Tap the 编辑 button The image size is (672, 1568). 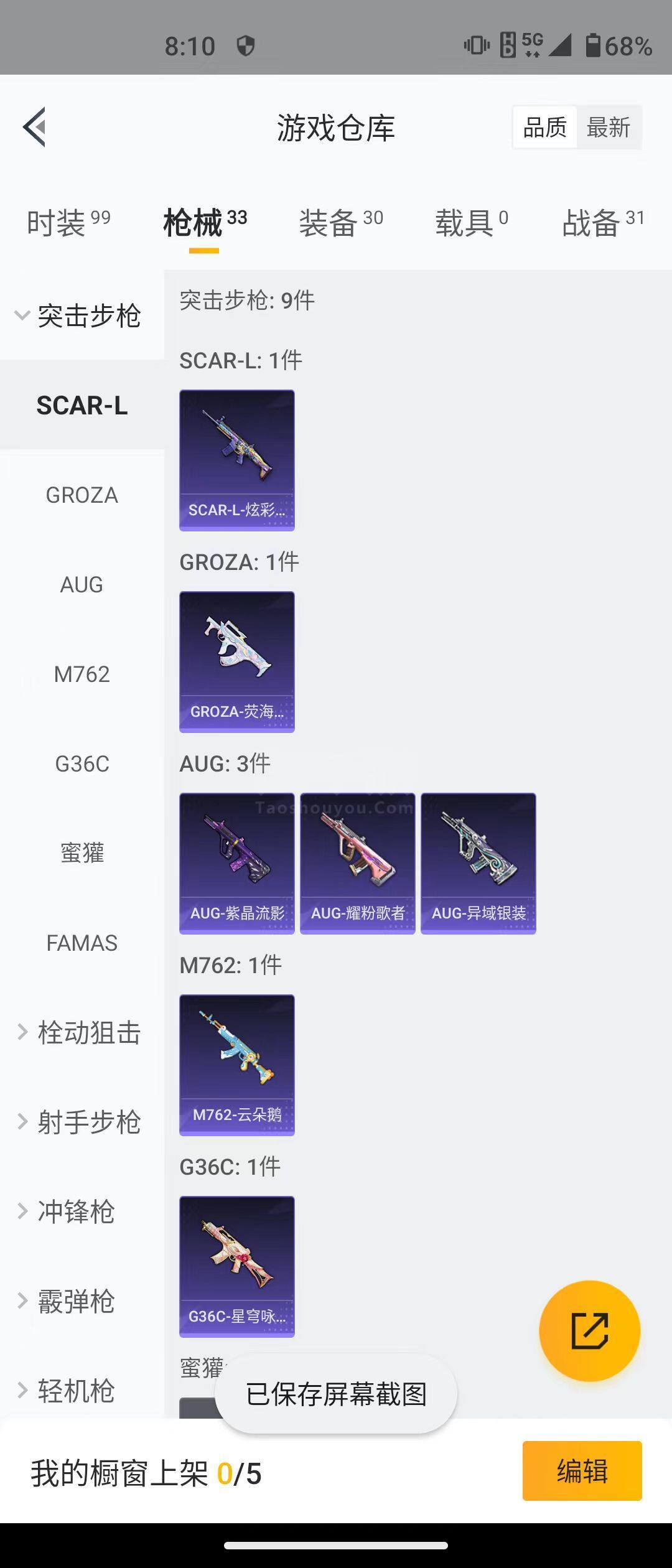click(x=582, y=1471)
